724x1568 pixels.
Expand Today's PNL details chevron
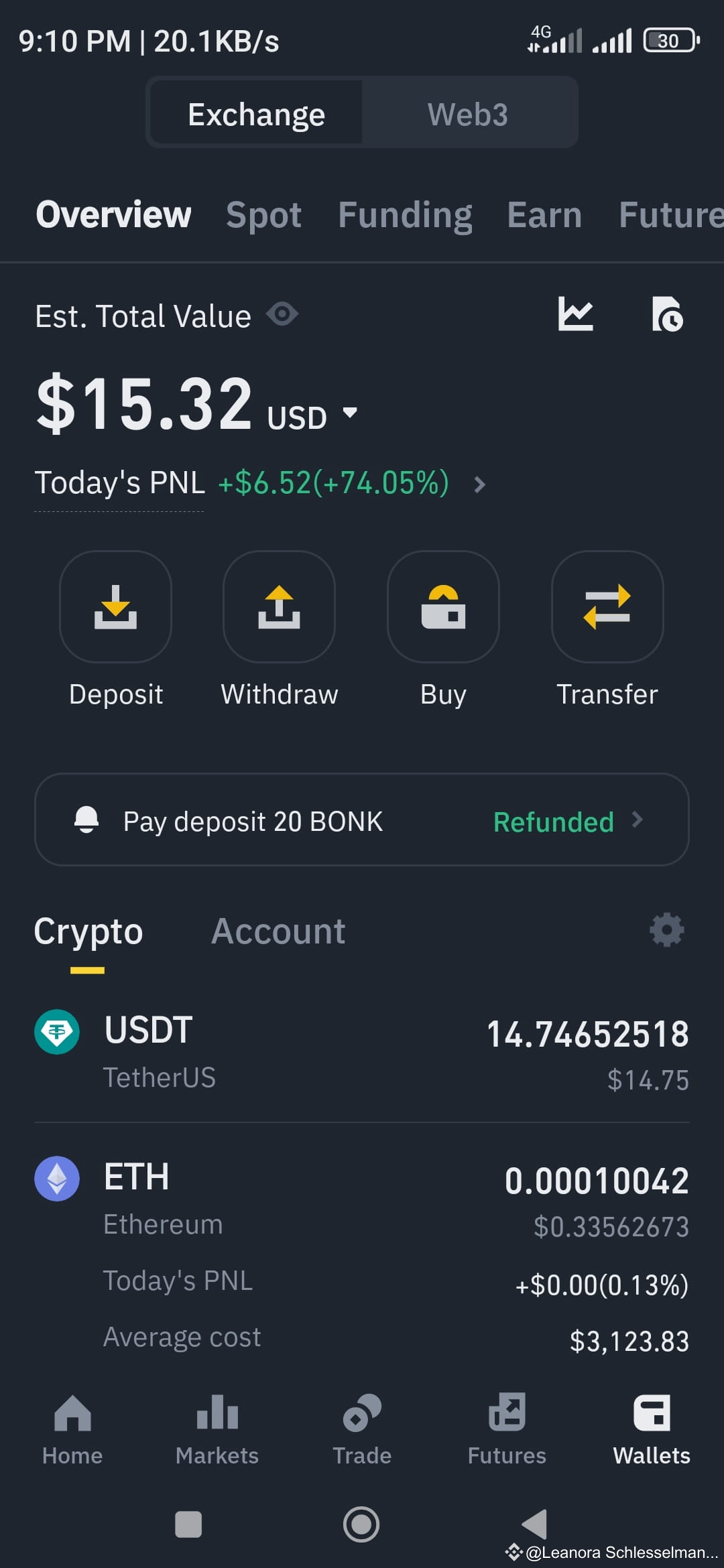[481, 484]
